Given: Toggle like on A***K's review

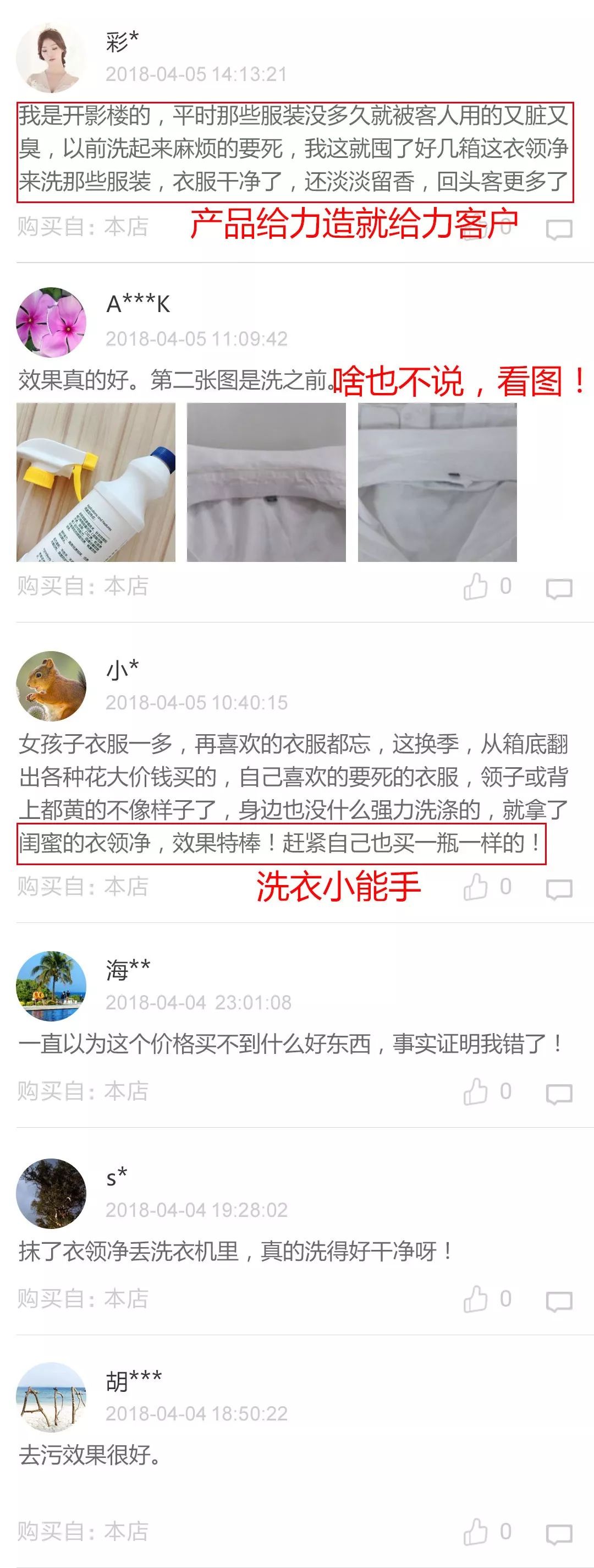Looking at the screenshot, I should coord(477,585).
